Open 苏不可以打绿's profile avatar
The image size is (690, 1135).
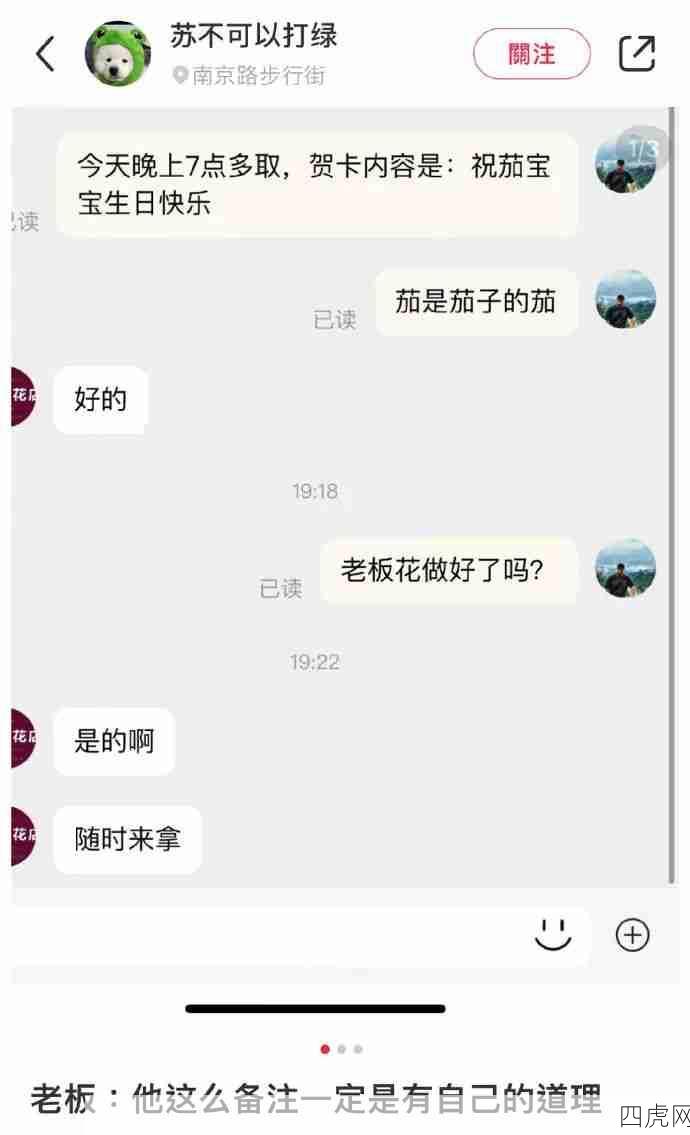click(118, 54)
